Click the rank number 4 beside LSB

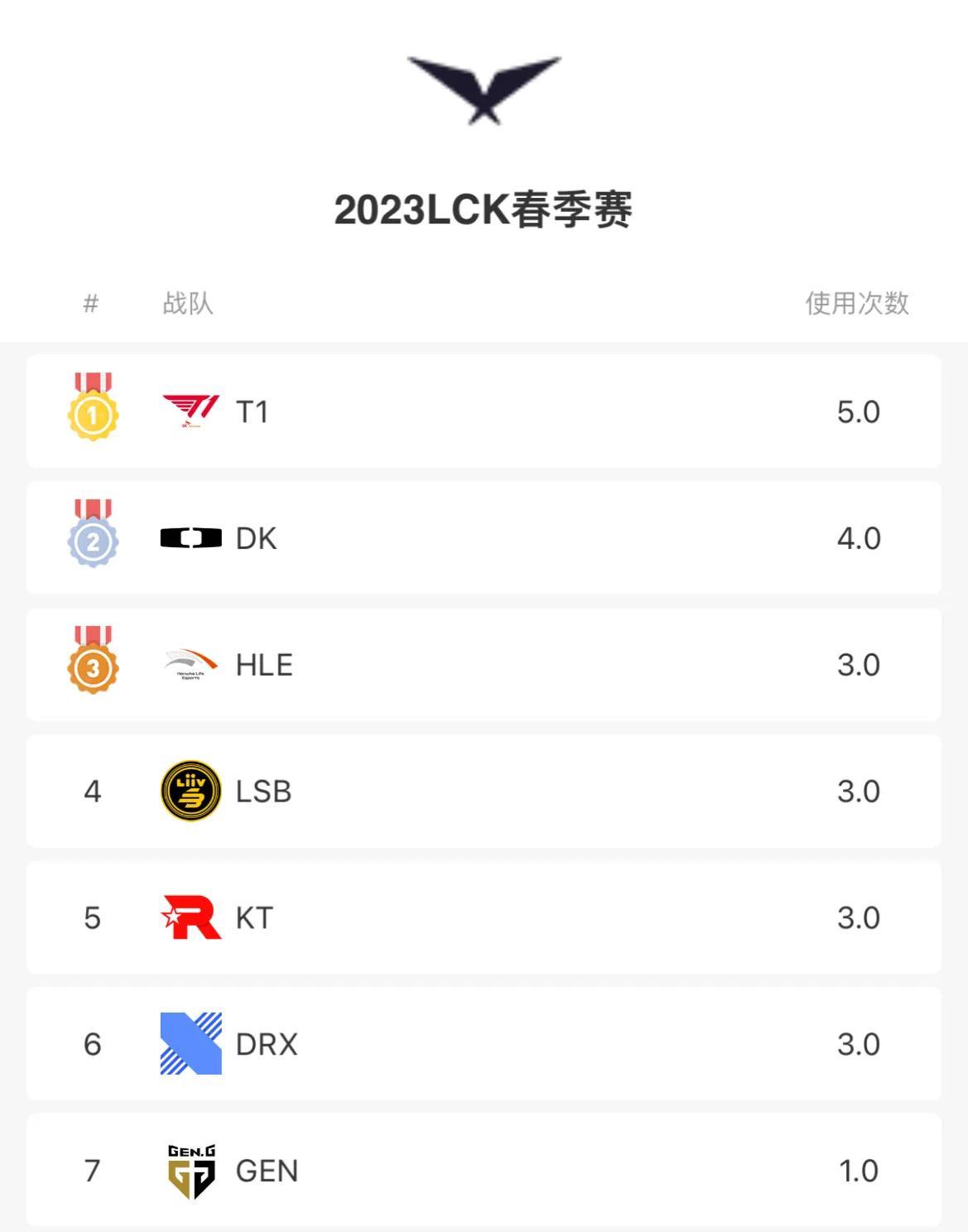pos(91,791)
